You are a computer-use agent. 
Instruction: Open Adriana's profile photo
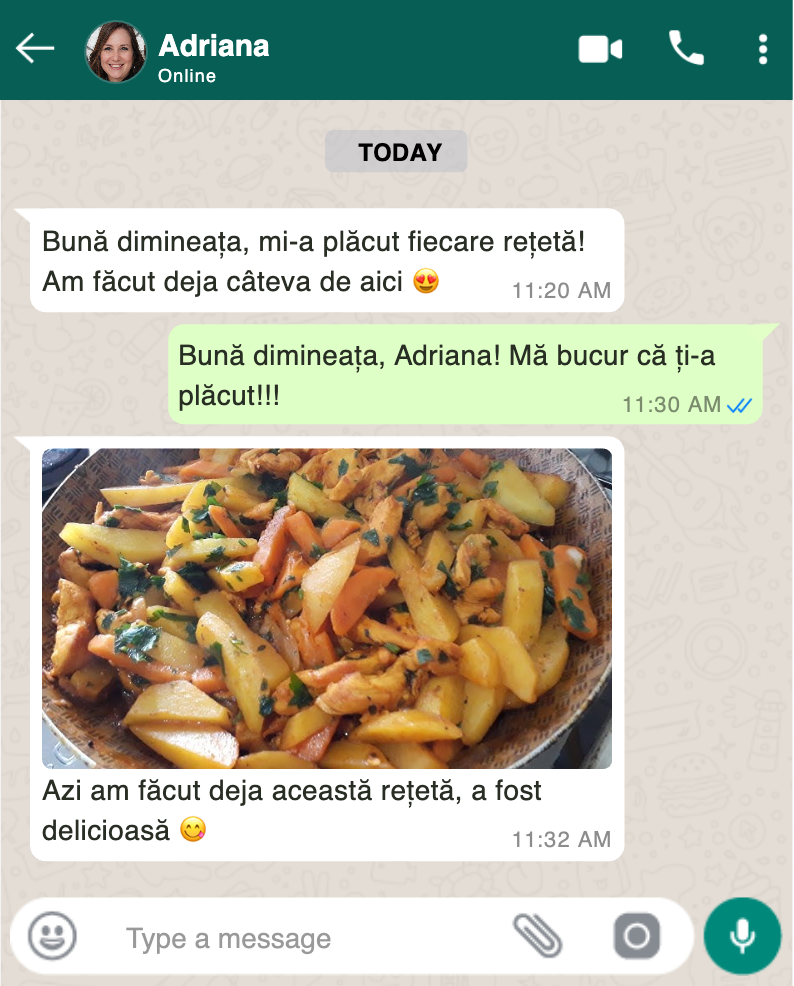pos(115,51)
